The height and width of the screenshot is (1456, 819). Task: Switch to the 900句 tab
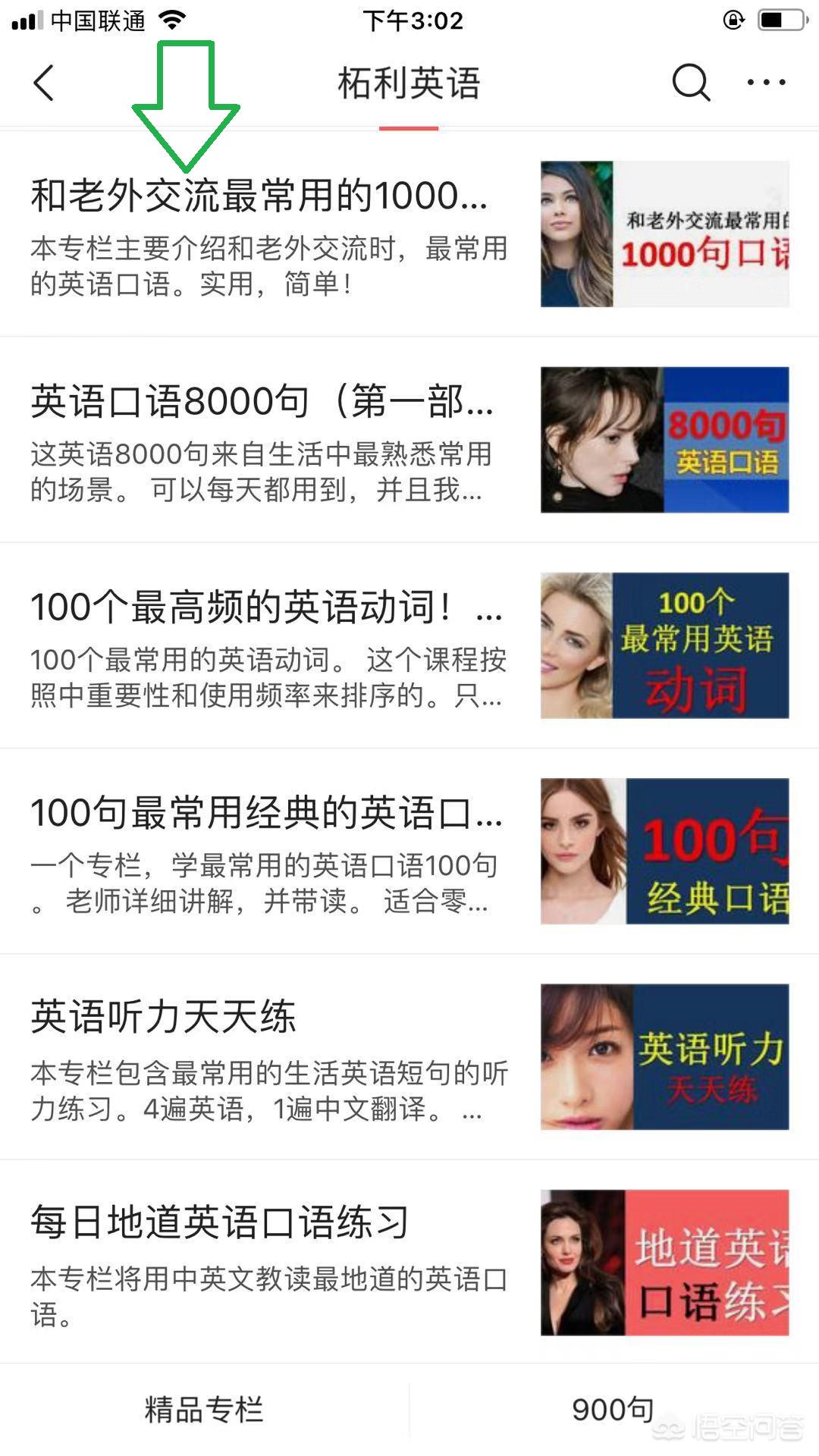(x=612, y=1410)
